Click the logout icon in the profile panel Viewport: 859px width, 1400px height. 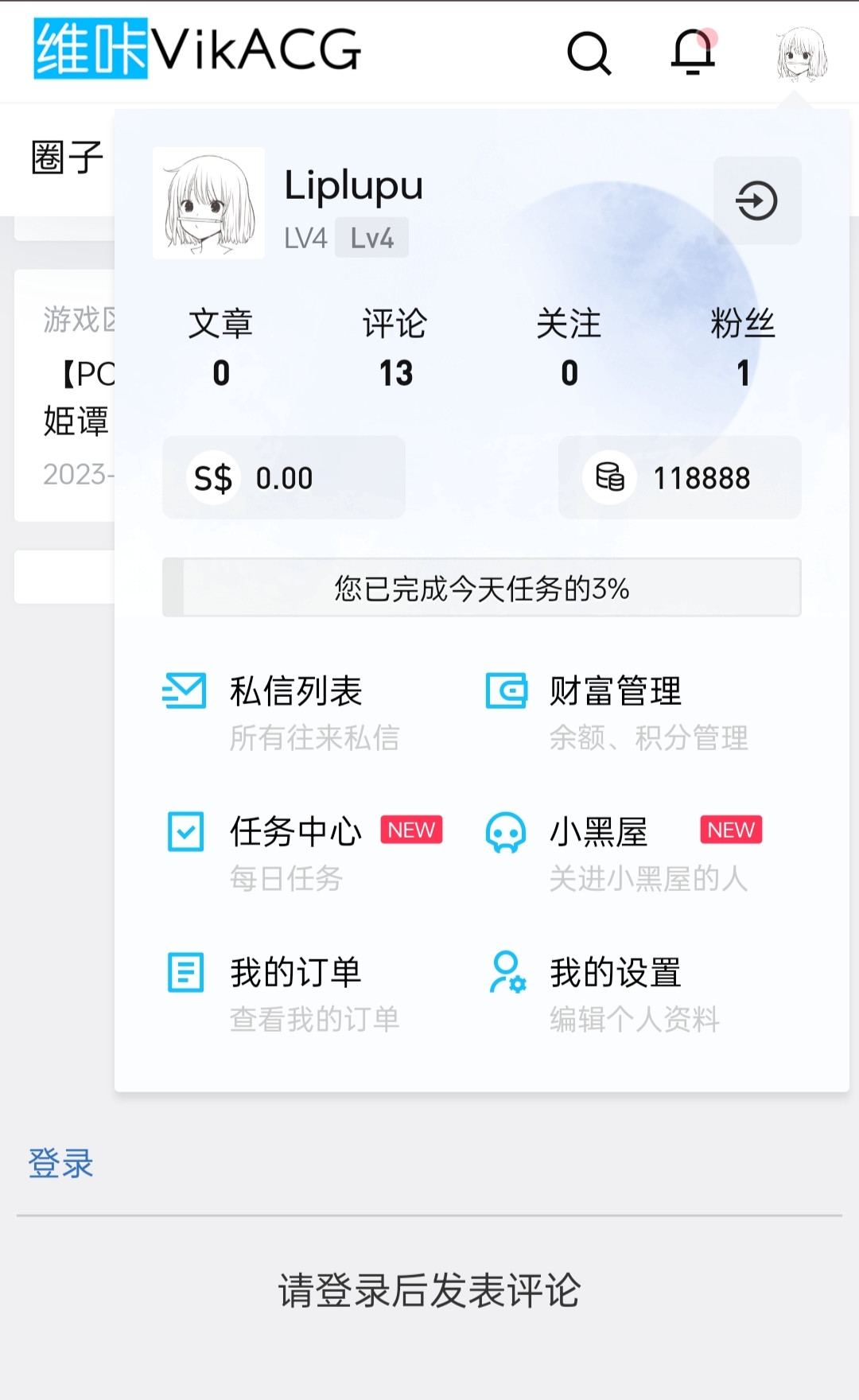(756, 200)
